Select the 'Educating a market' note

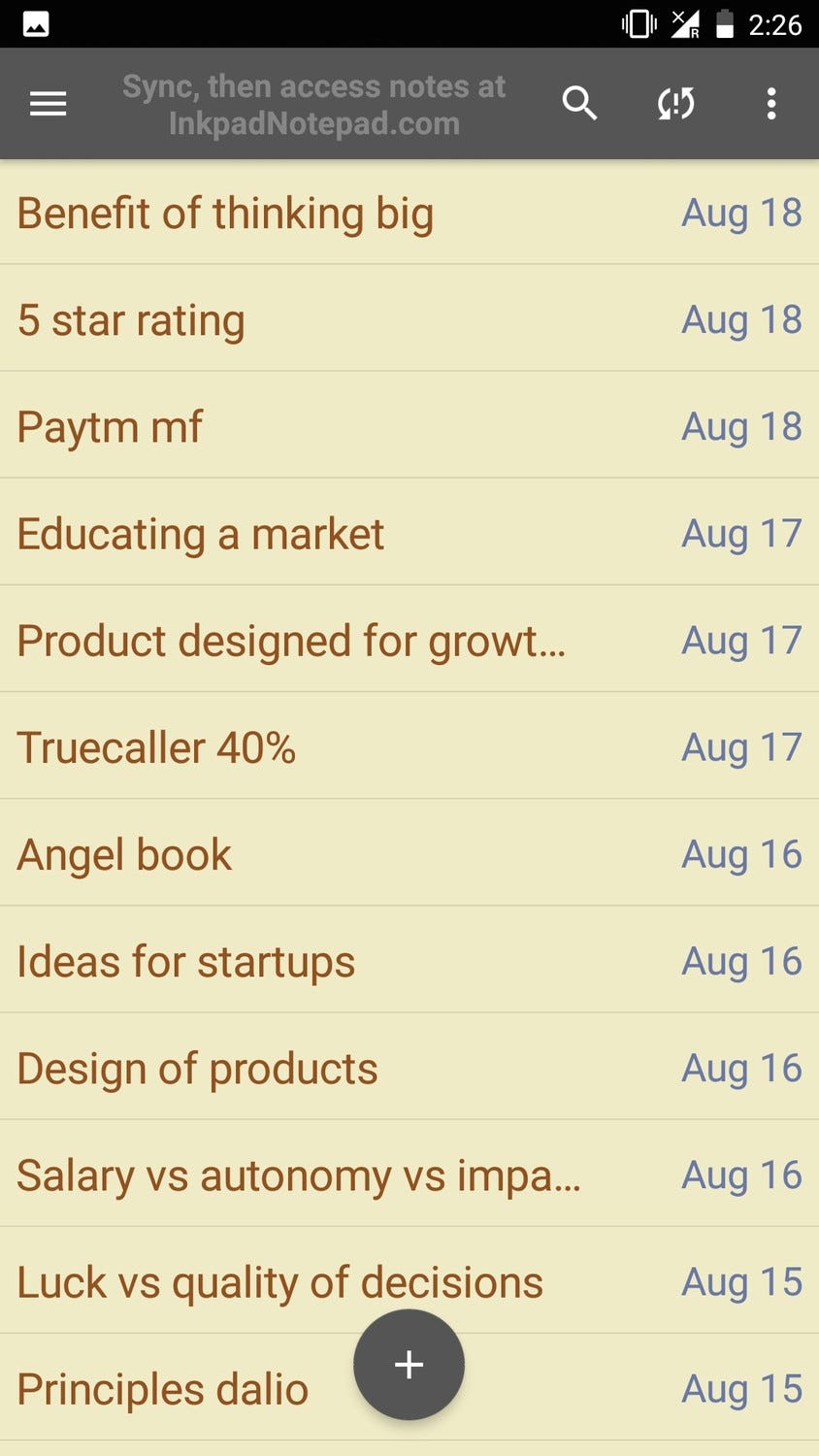pyautogui.click(x=201, y=534)
